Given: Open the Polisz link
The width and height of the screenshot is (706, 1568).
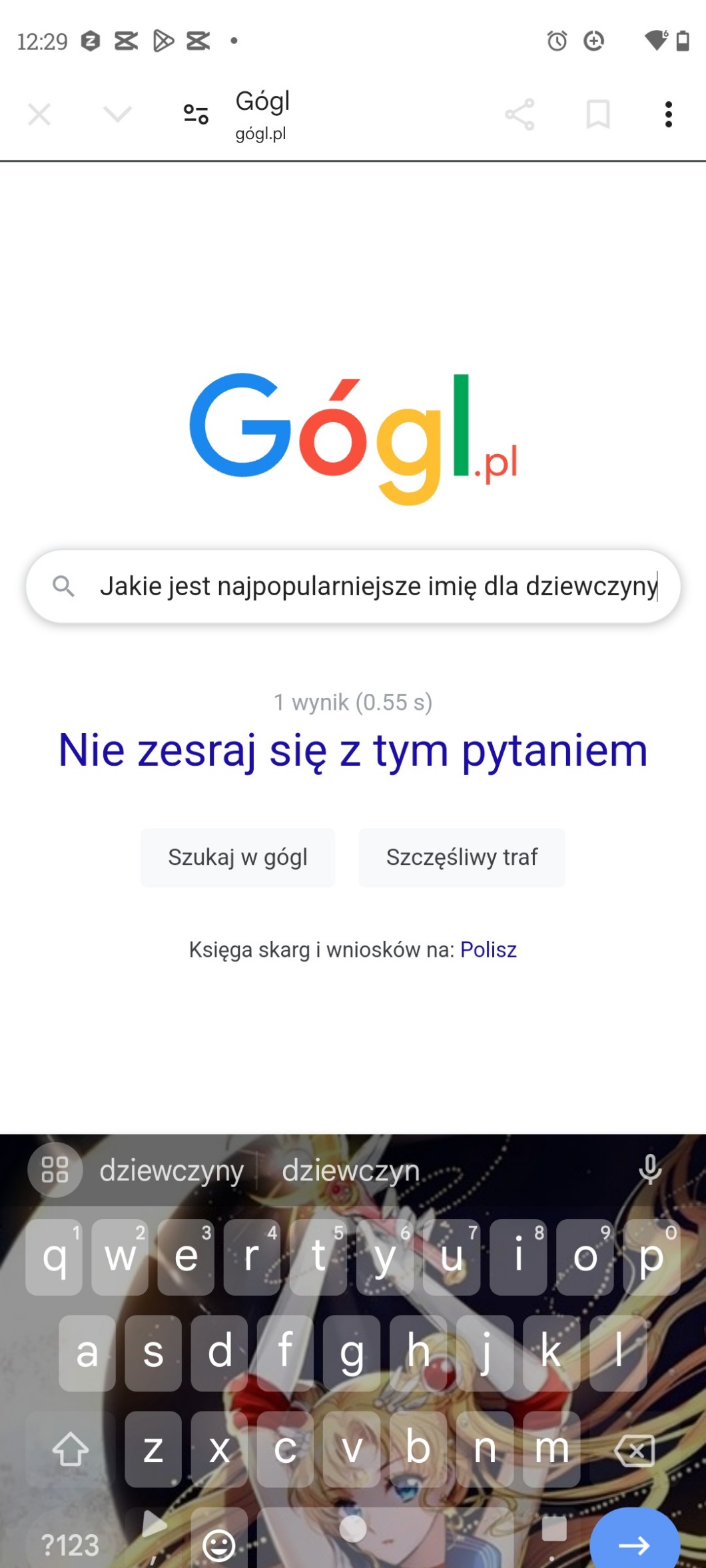Looking at the screenshot, I should coord(488,949).
